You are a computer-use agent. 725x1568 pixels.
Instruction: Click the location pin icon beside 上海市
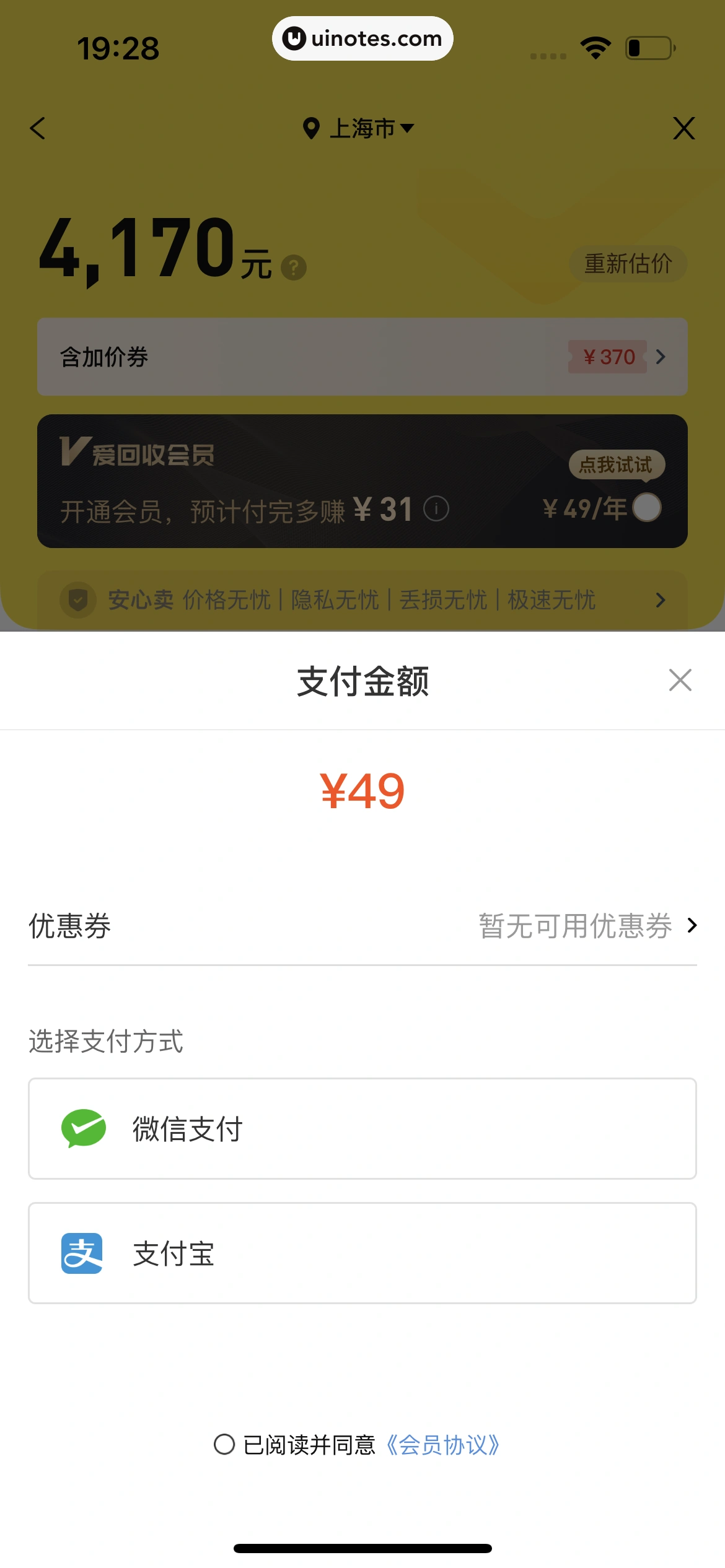(x=312, y=128)
